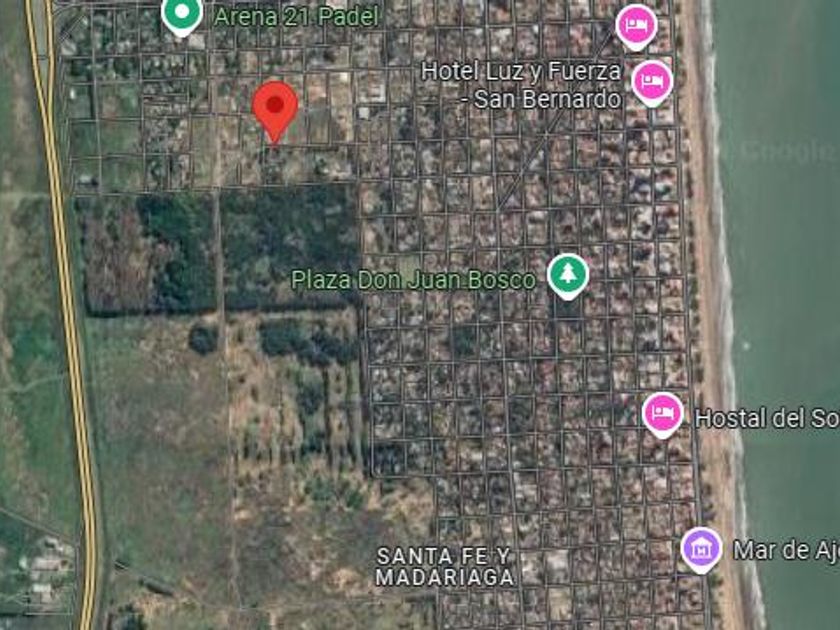Tap the unlabeled hotel pin above Hotel Luz y Fuerza
This screenshot has width=840, height=630.
coord(636,25)
